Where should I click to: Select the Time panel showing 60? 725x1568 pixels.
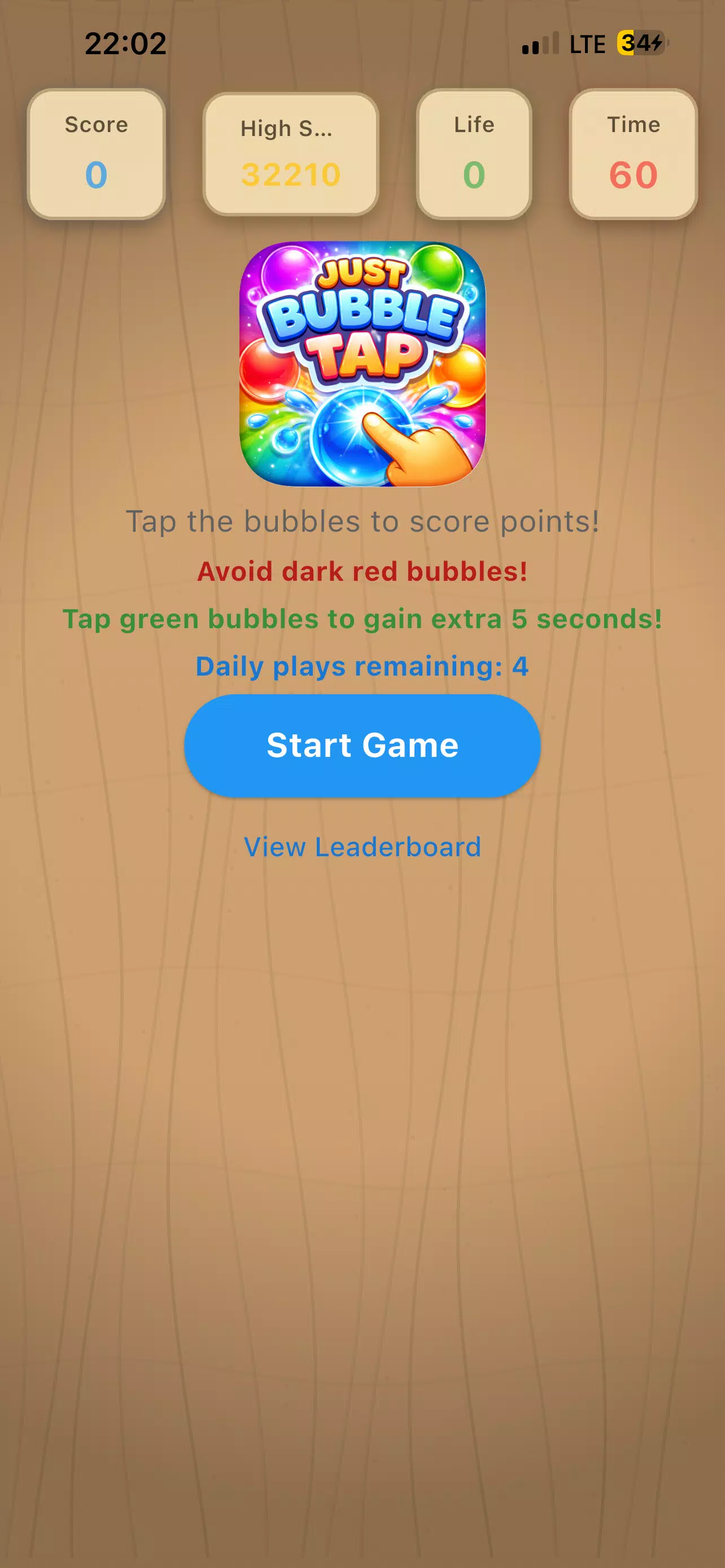tap(634, 151)
